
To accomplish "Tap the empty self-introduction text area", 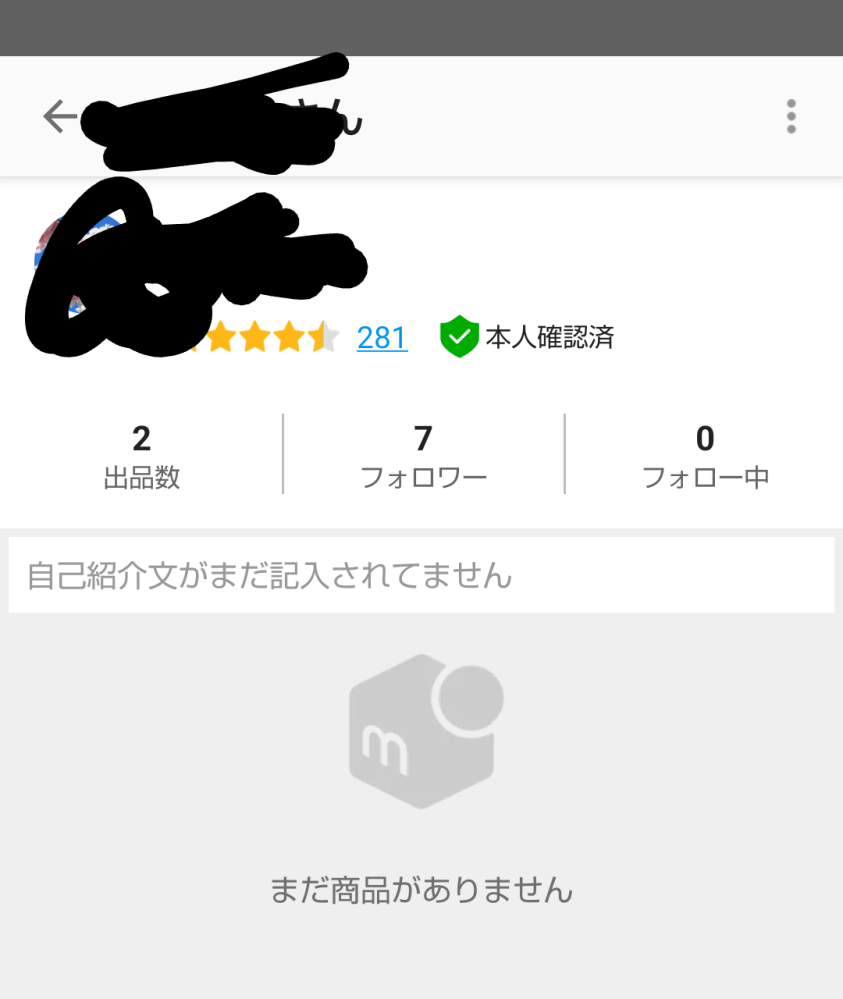I will point(421,574).
